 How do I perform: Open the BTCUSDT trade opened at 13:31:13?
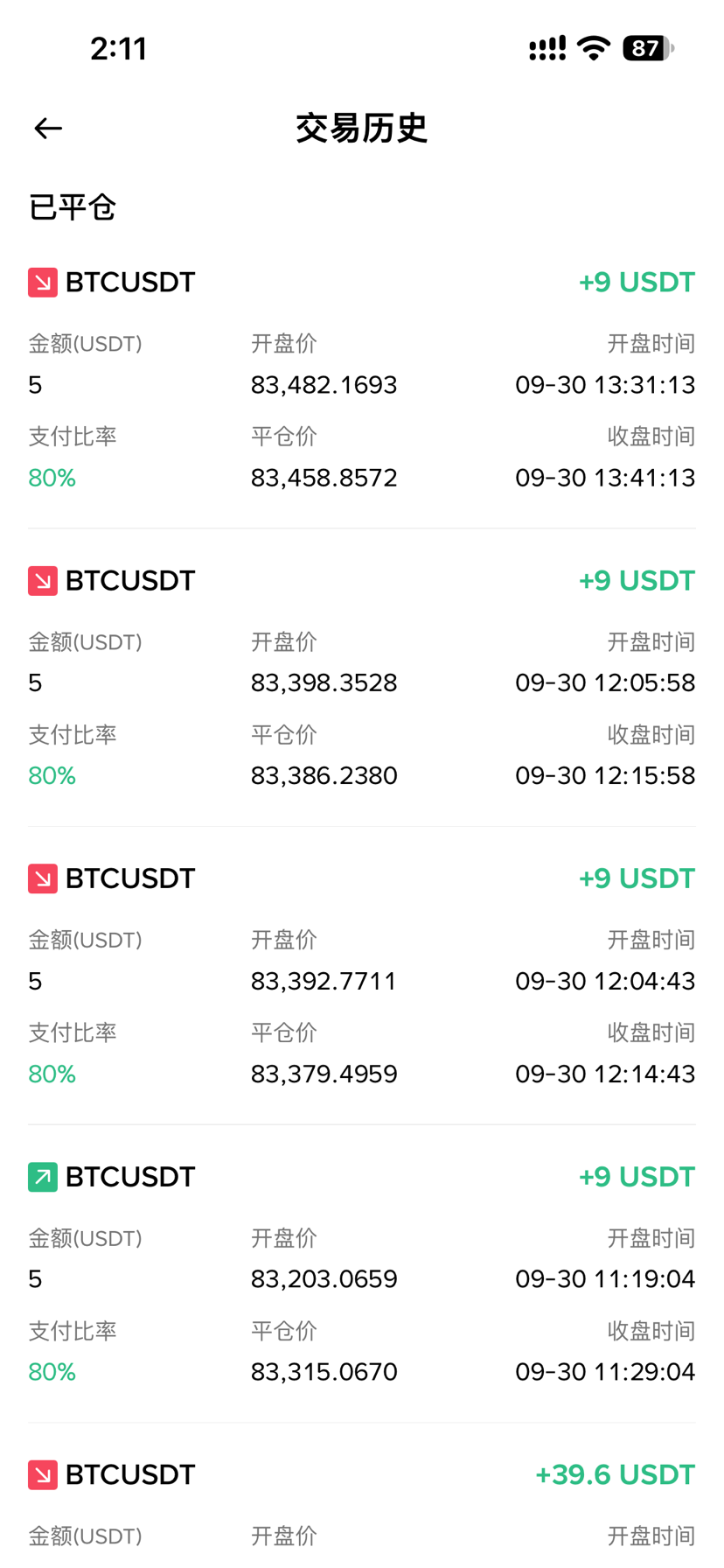point(362,380)
